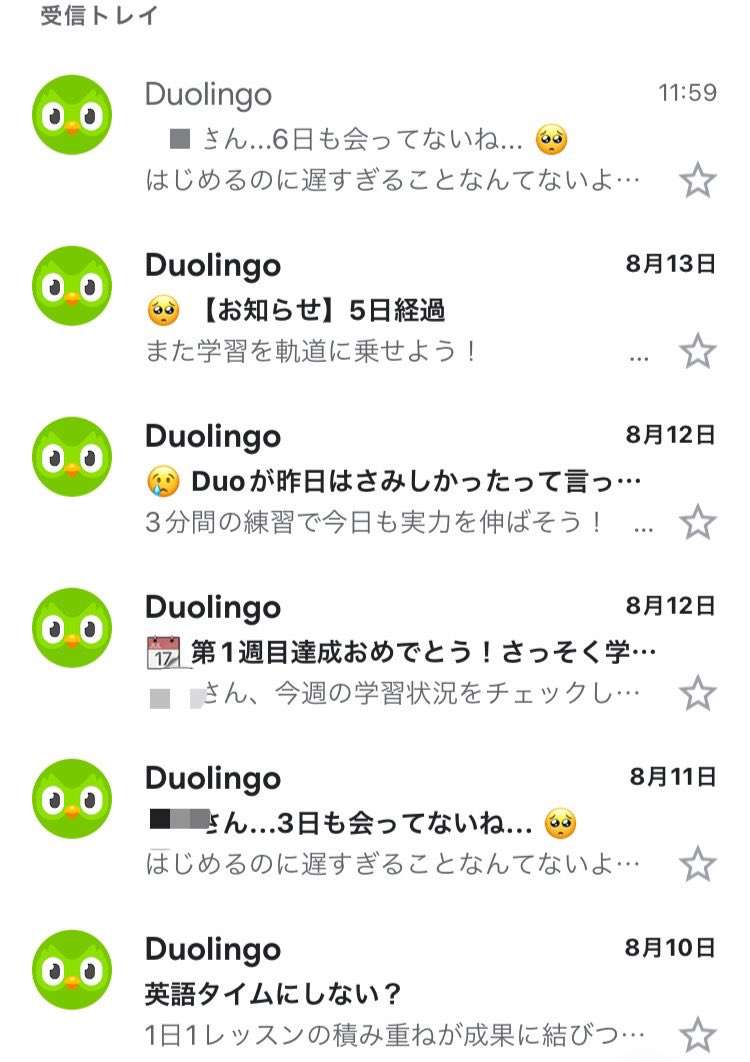Open the email from Duolingo sent at 11:59

380,140
